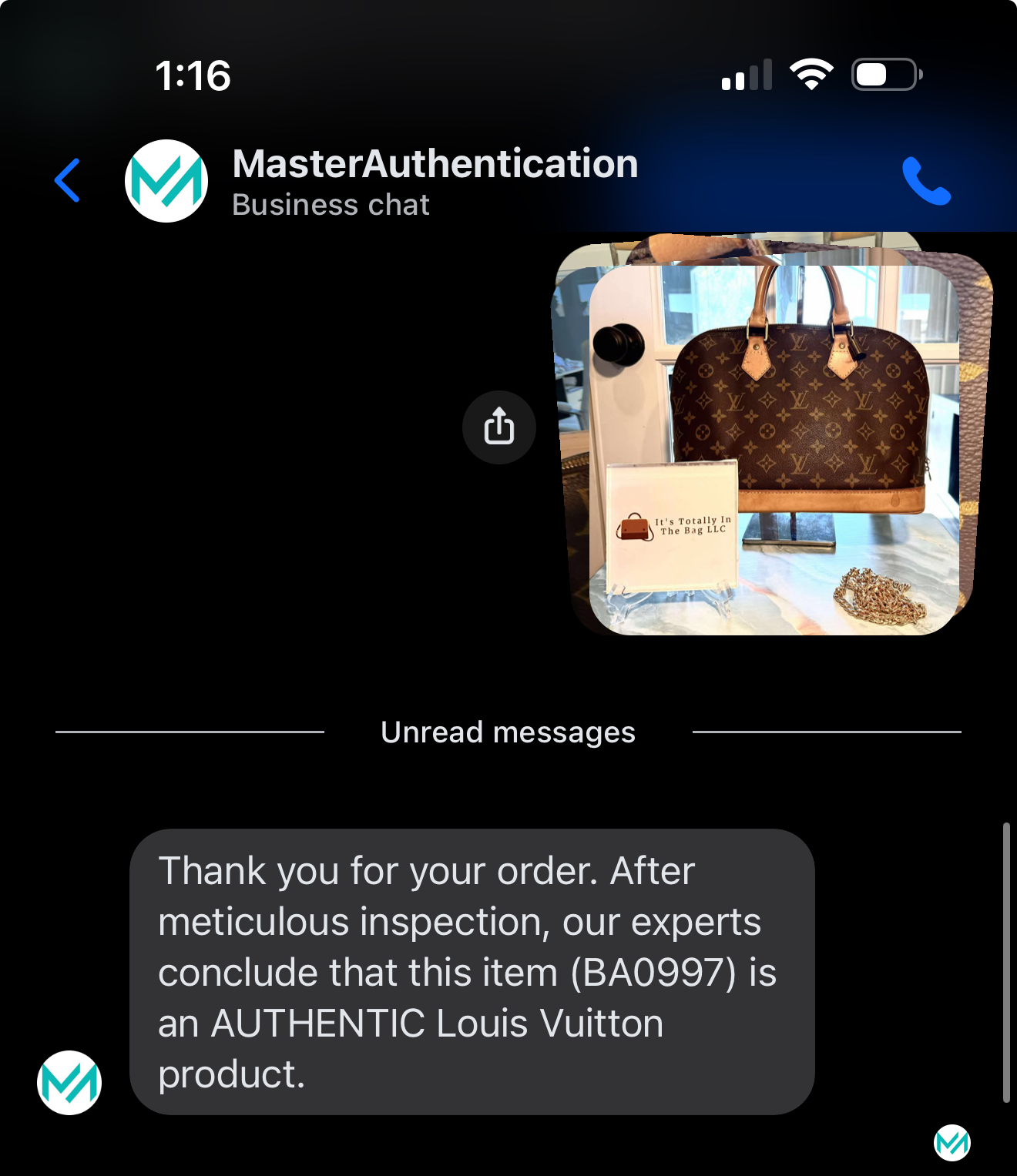Share the handbag photo attachment
Screen dimensions: 1017x1176
(498, 427)
